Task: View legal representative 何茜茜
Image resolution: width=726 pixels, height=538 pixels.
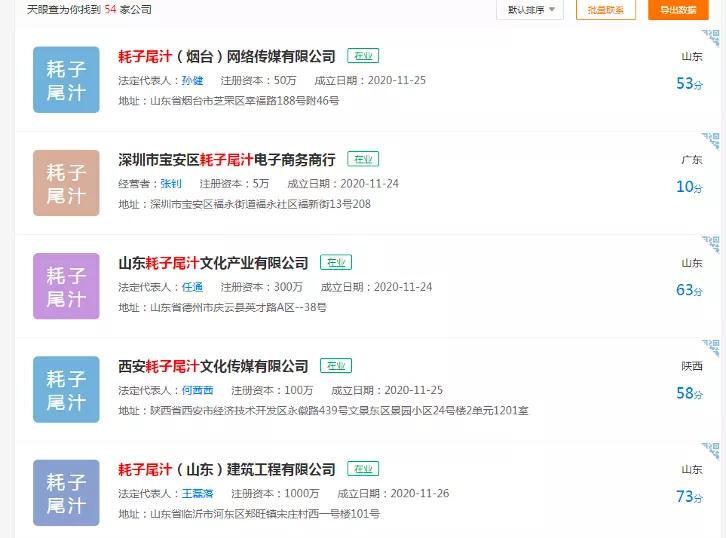Action: pos(198,391)
